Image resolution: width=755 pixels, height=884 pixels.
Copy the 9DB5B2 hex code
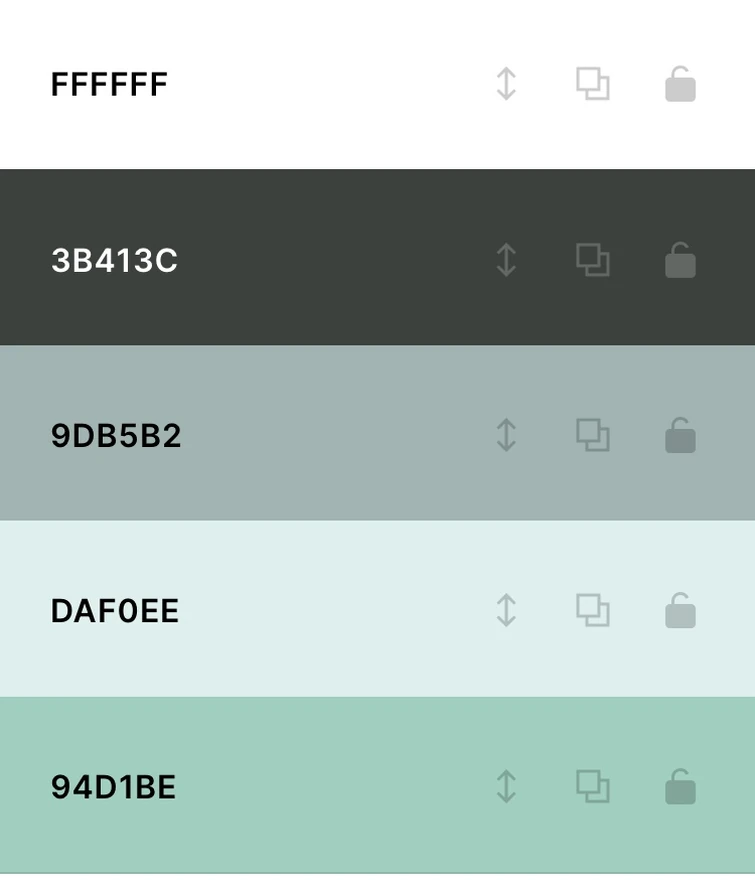click(593, 435)
